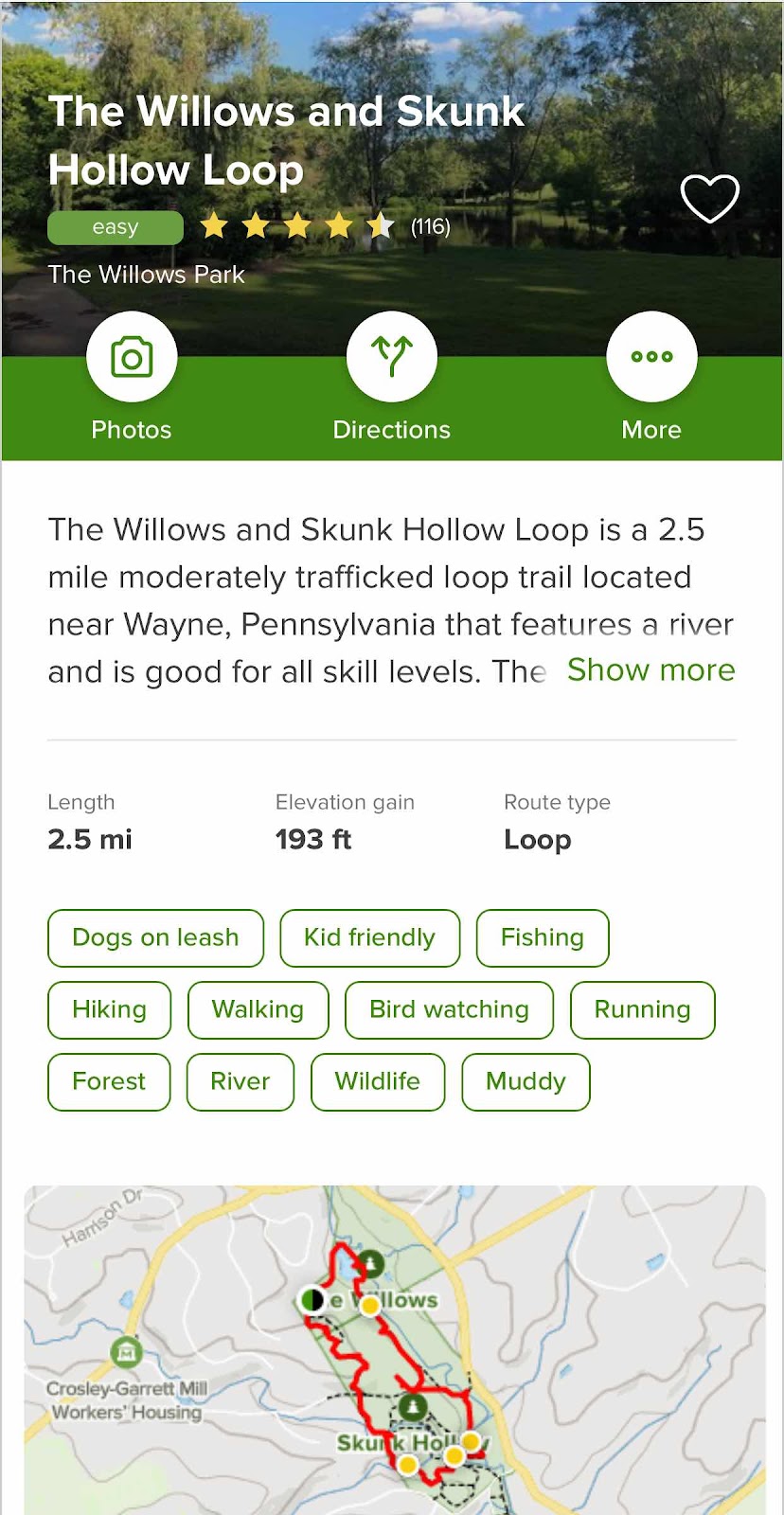Save trail with the heart icon
Screen dimensions: 784x1515
709,198
